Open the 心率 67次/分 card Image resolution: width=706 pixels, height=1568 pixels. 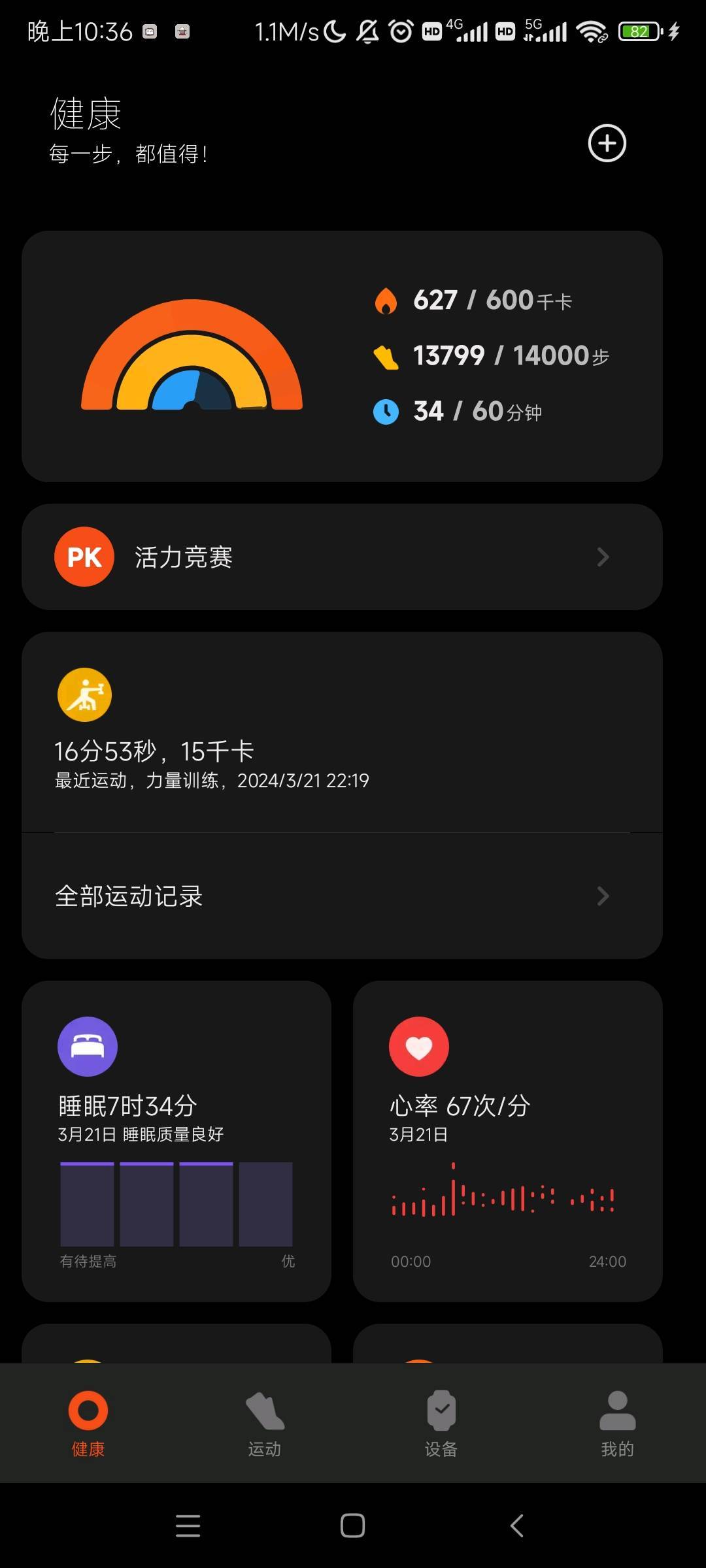coord(508,1141)
